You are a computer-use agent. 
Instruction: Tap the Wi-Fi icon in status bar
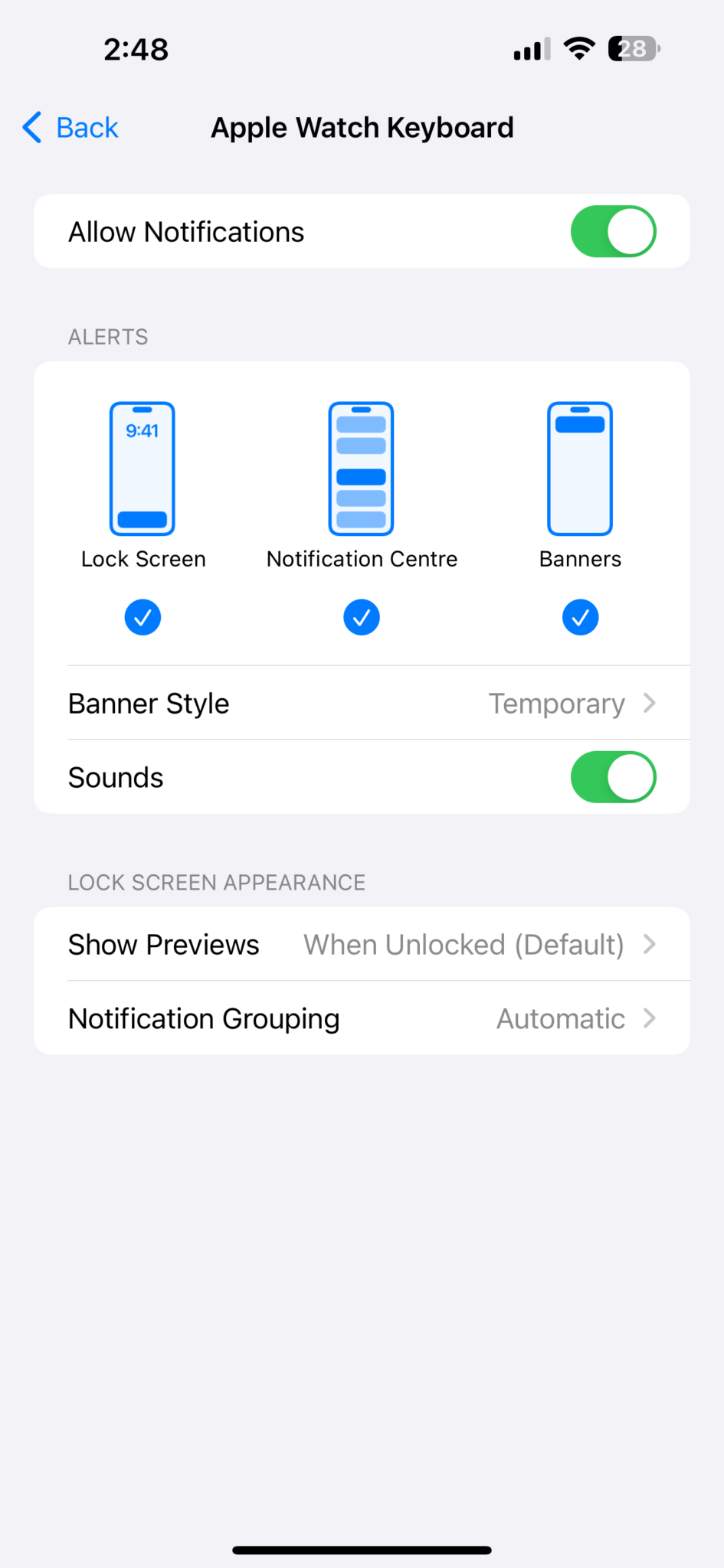[x=579, y=48]
